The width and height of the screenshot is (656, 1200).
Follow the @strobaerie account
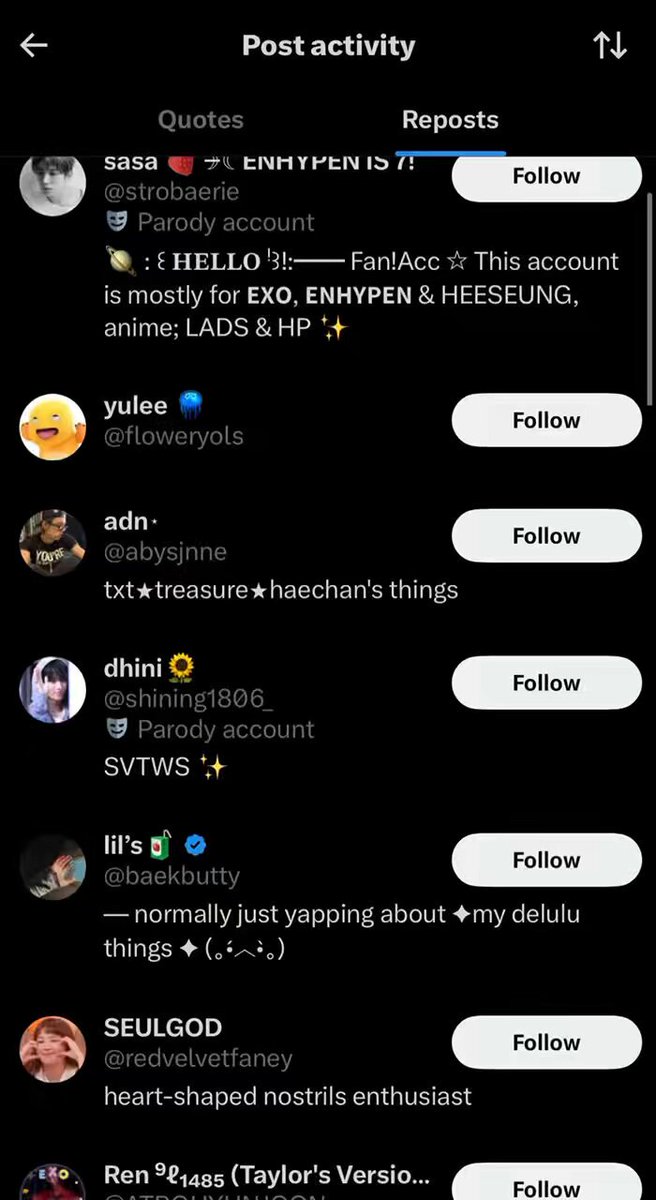[546, 177]
